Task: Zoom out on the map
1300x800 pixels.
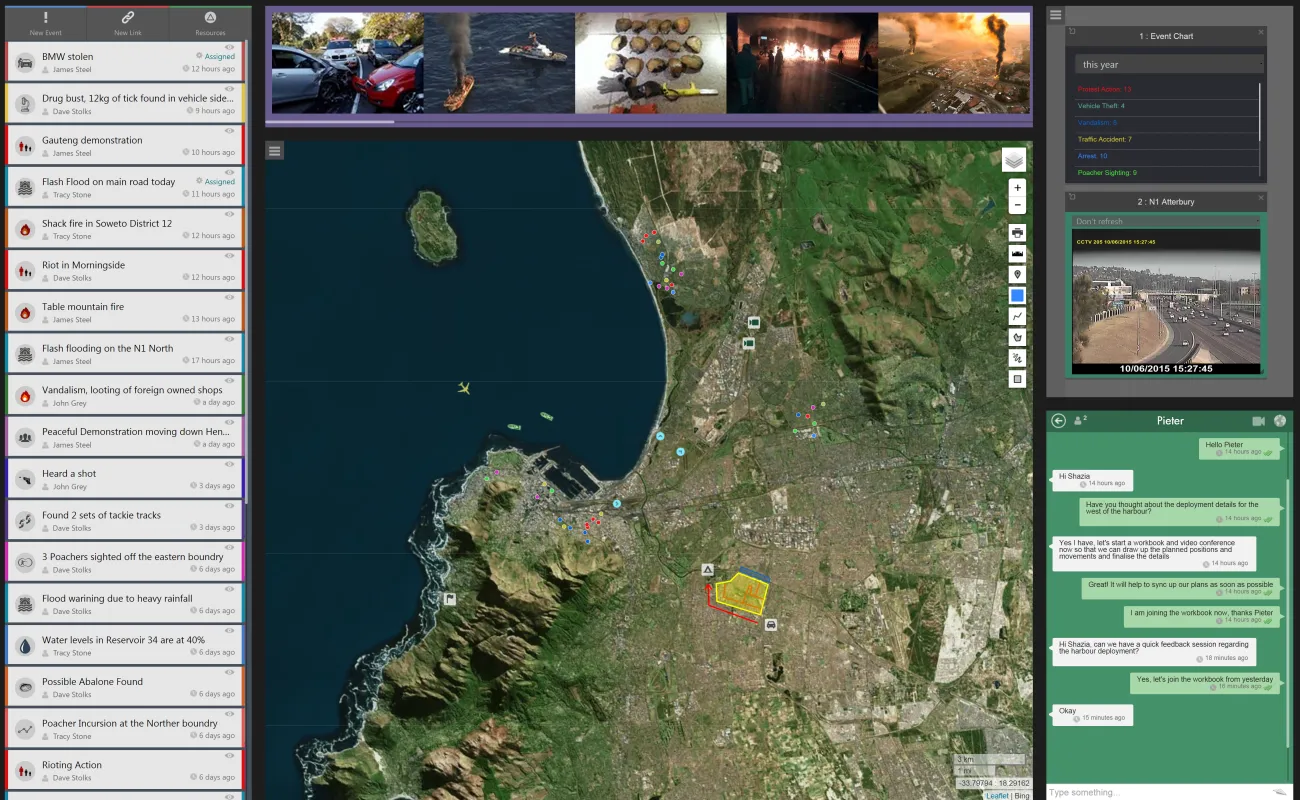Action: 1017,205
